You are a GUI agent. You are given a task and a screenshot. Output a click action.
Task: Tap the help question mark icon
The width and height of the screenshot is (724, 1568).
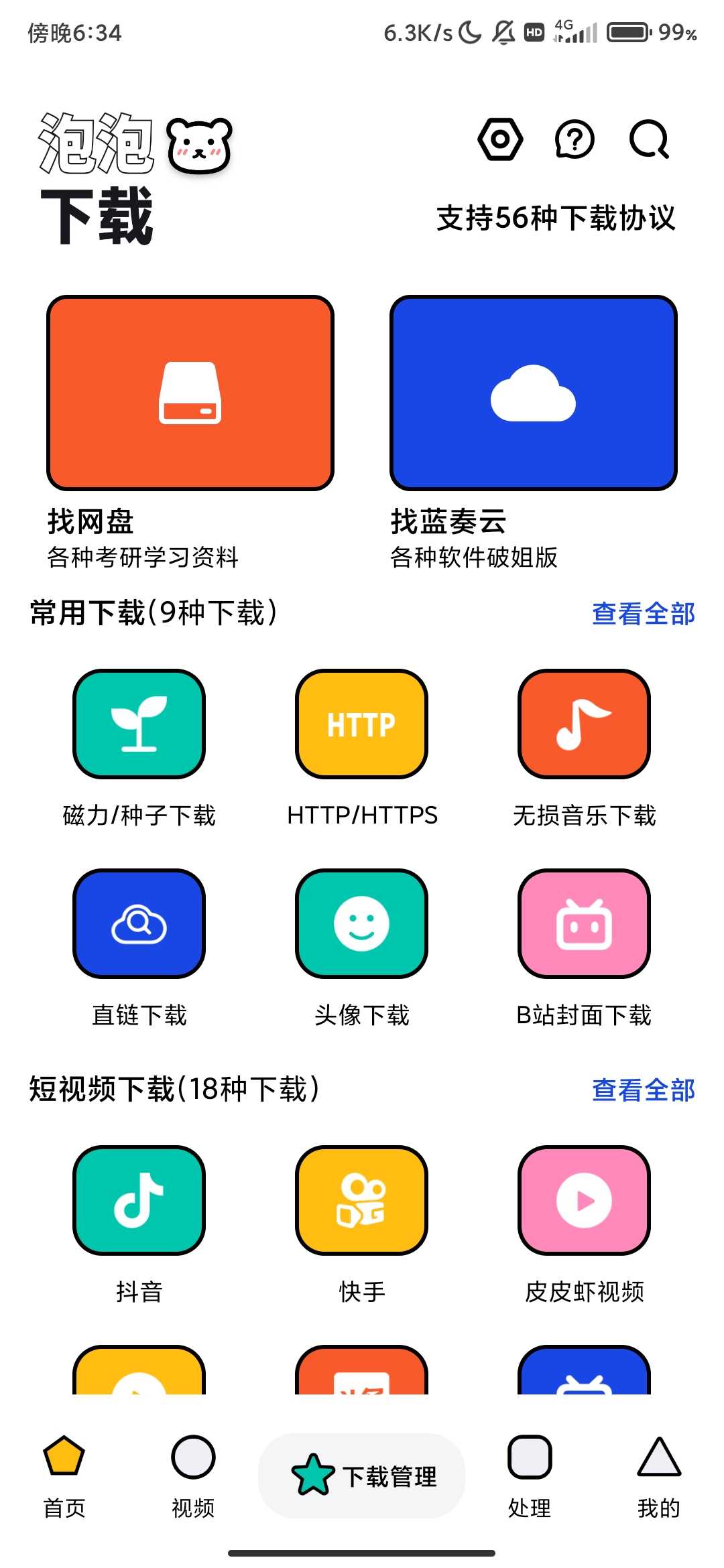pyautogui.click(x=573, y=139)
